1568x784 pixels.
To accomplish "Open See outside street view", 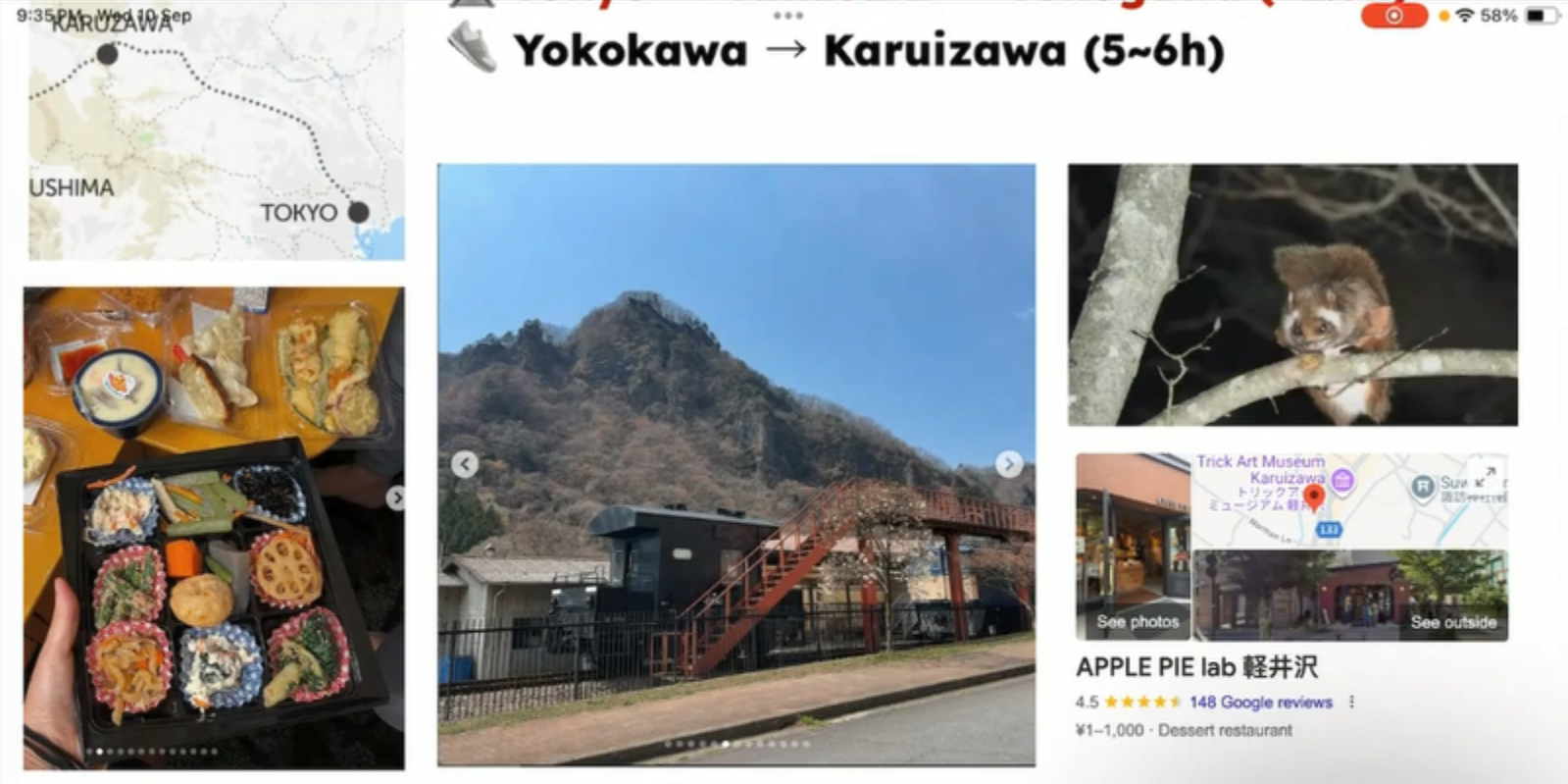I will coord(1452,621).
